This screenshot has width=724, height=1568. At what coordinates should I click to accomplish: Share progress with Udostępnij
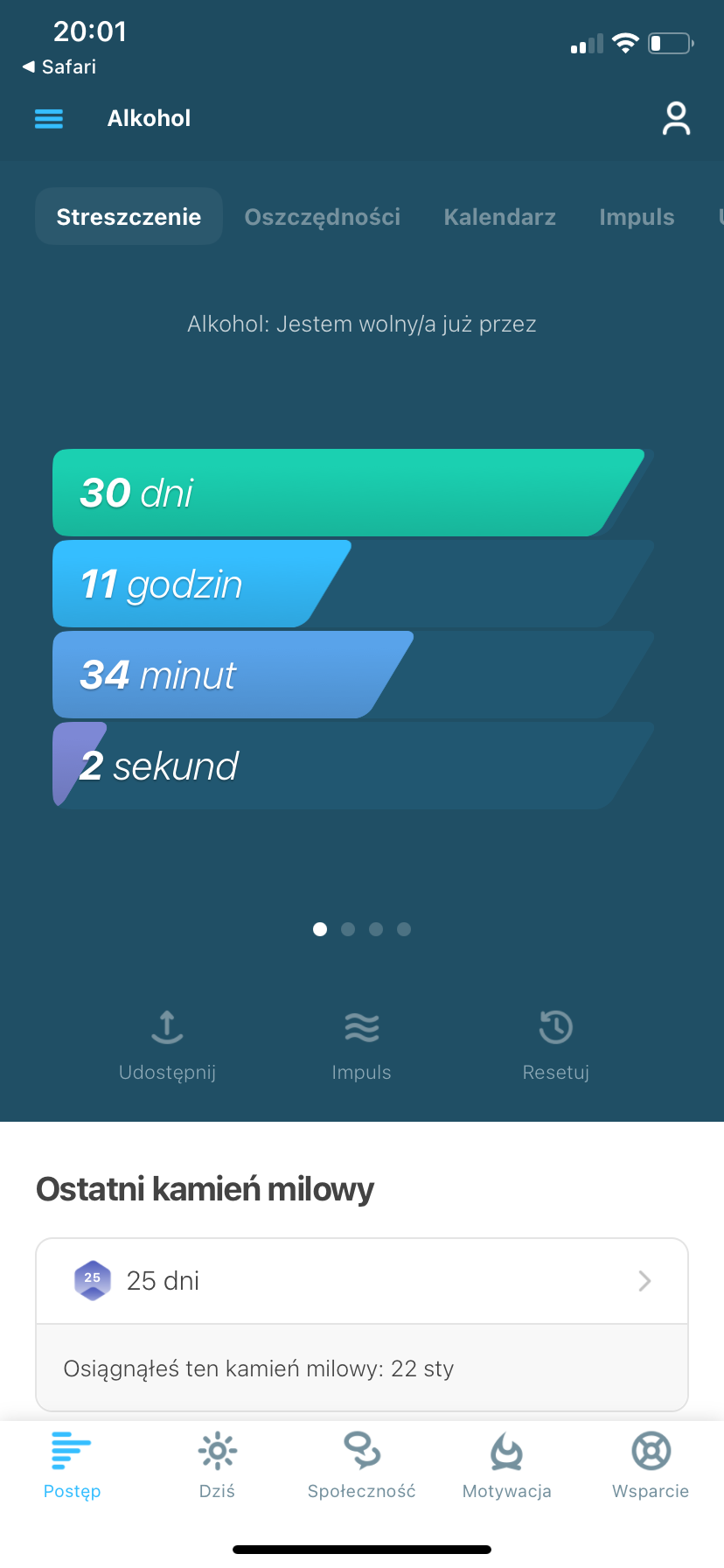pyautogui.click(x=167, y=1045)
